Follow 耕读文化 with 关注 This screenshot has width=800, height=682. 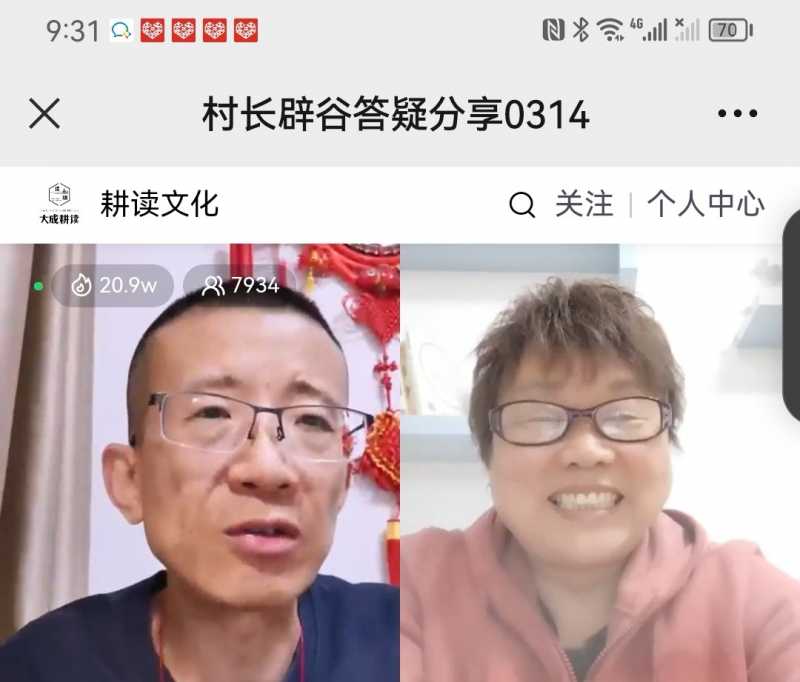(x=584, y=205)
